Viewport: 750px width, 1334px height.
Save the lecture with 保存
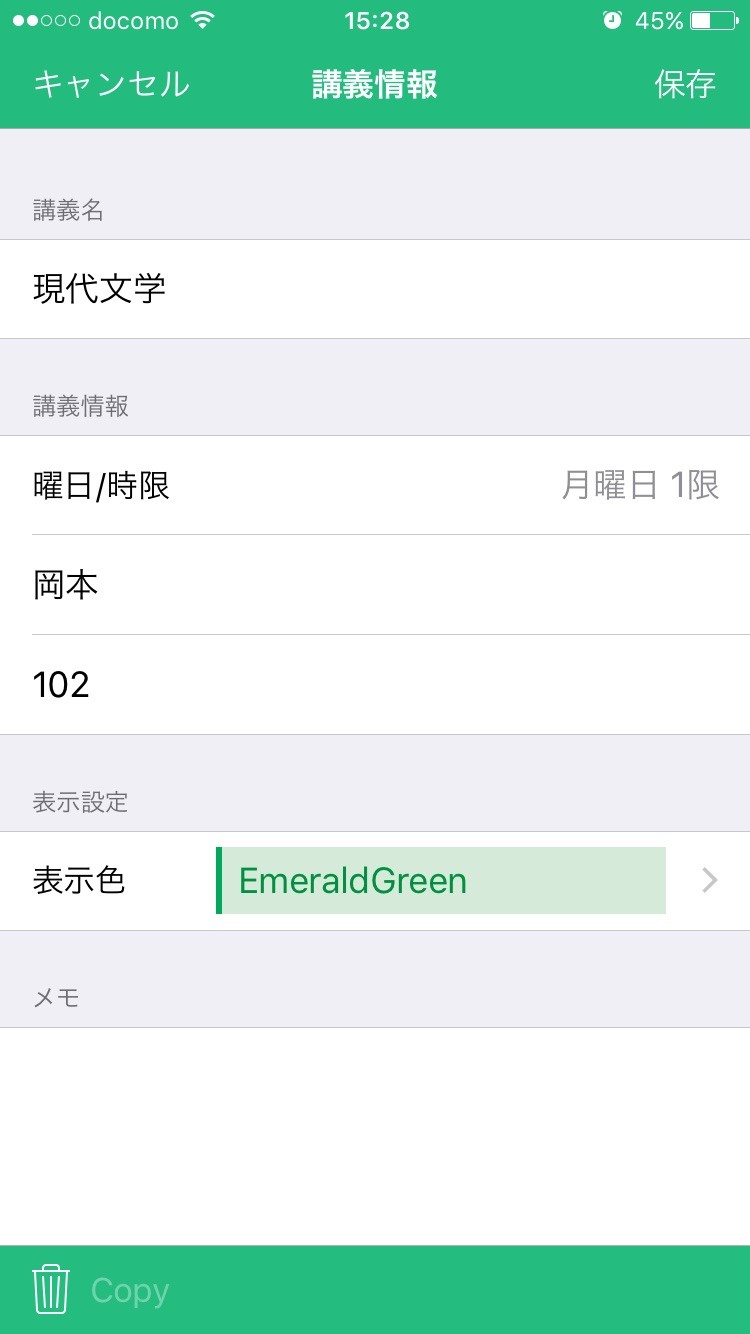coord(685,84)
